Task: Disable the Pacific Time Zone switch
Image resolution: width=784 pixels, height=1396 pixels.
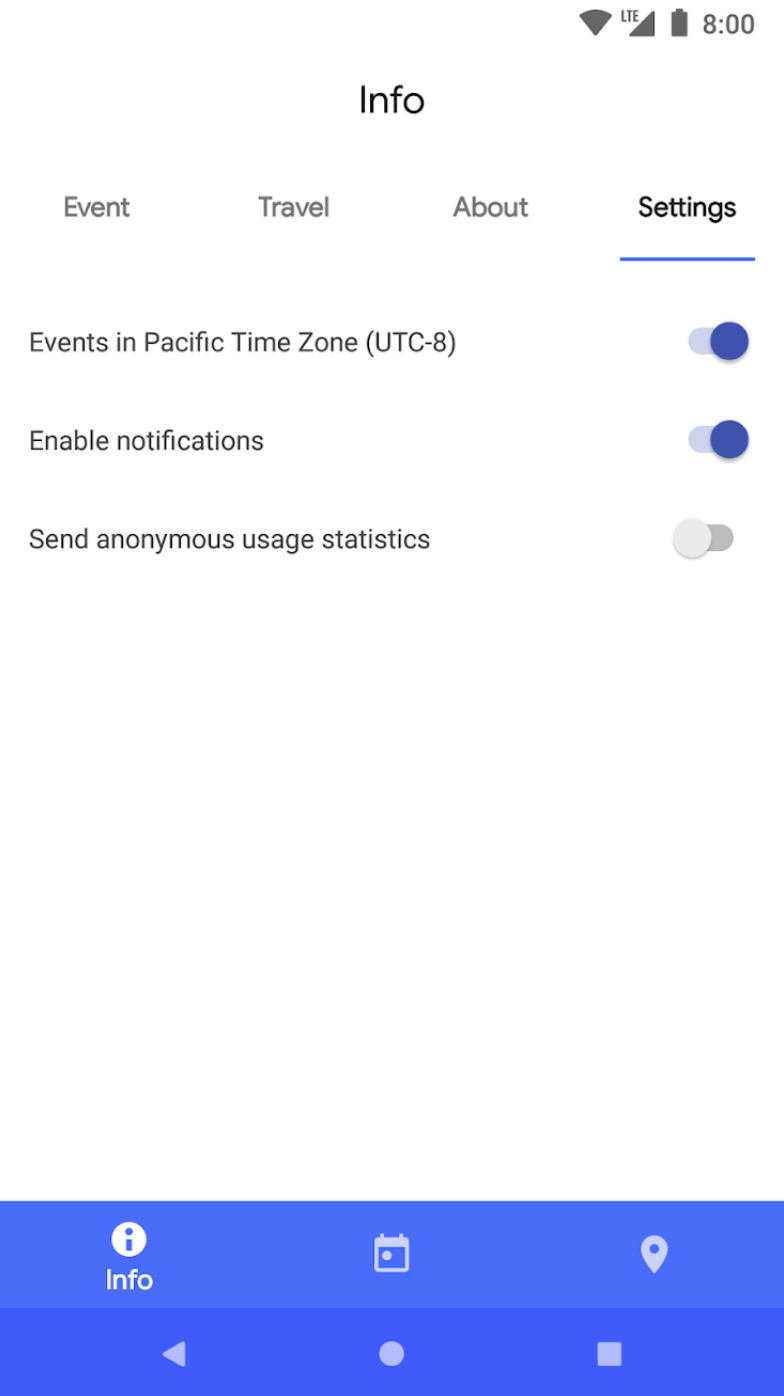Action: (x=718, y=342)
